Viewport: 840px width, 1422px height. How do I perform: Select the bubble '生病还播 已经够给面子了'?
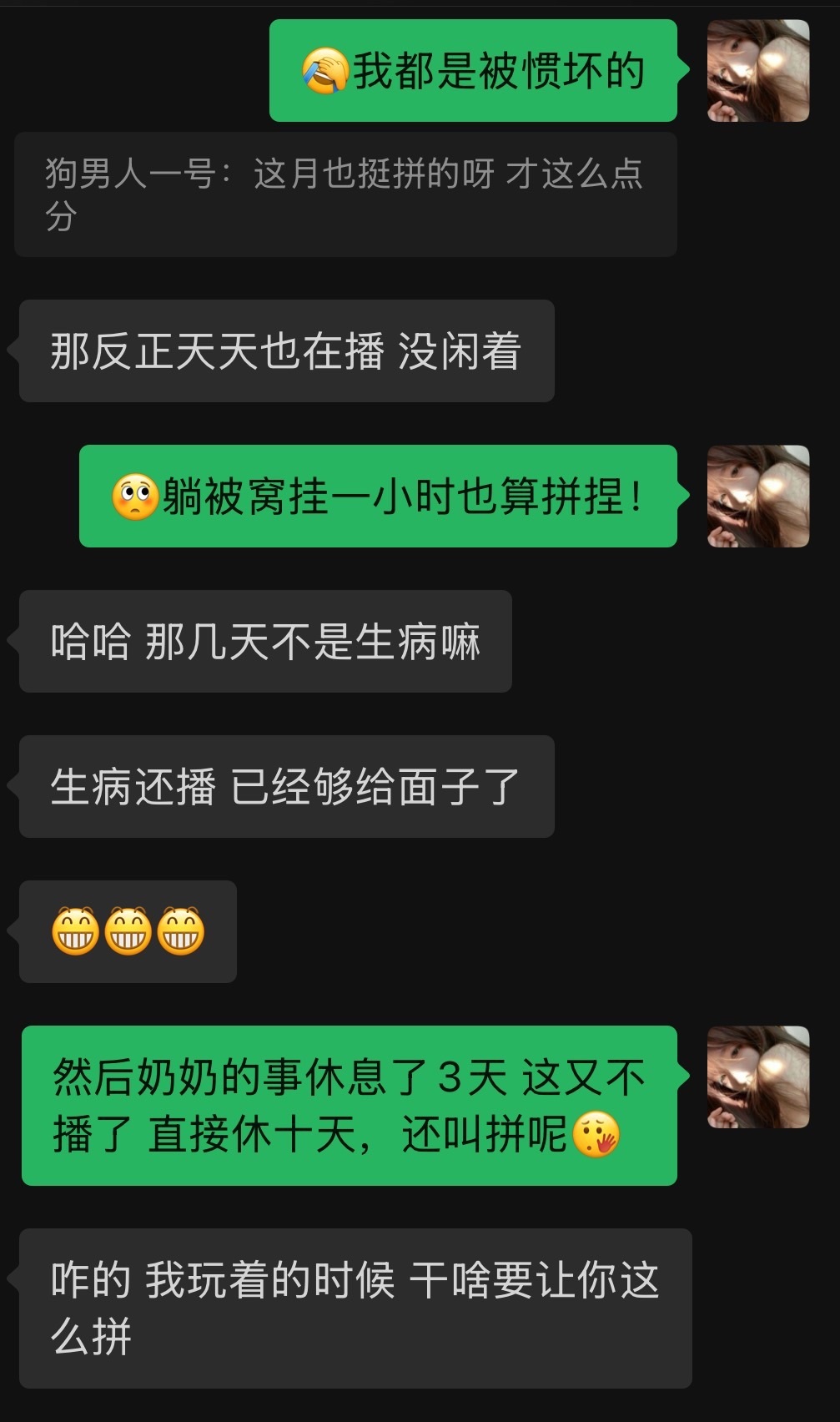click(287, 784)
